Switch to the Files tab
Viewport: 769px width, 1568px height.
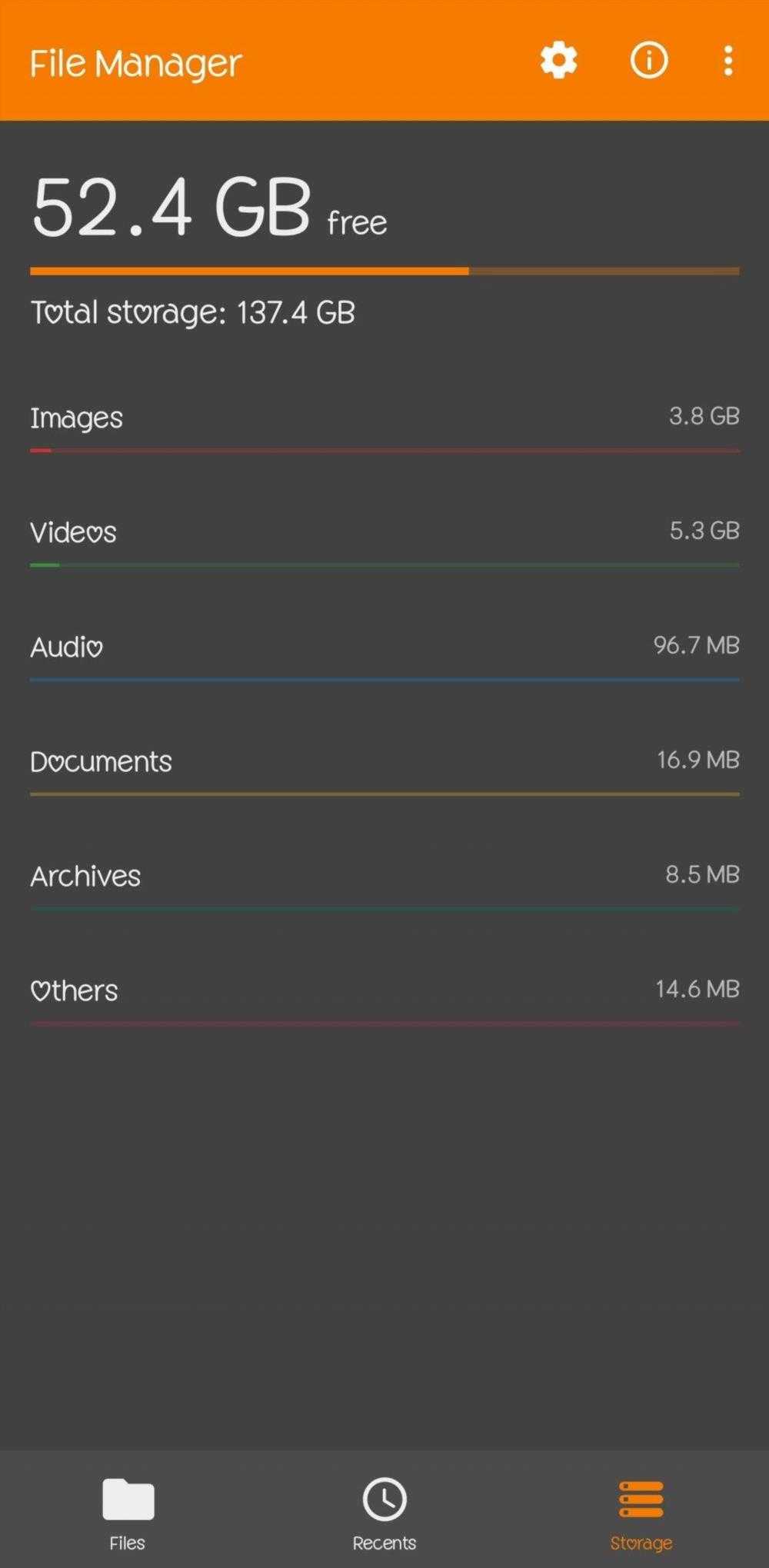[x=128, y=1512]
